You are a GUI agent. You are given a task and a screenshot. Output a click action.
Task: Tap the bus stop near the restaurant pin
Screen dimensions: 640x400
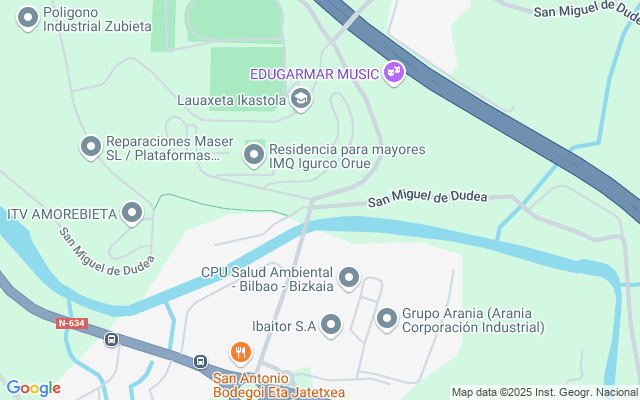click(200, 361)
